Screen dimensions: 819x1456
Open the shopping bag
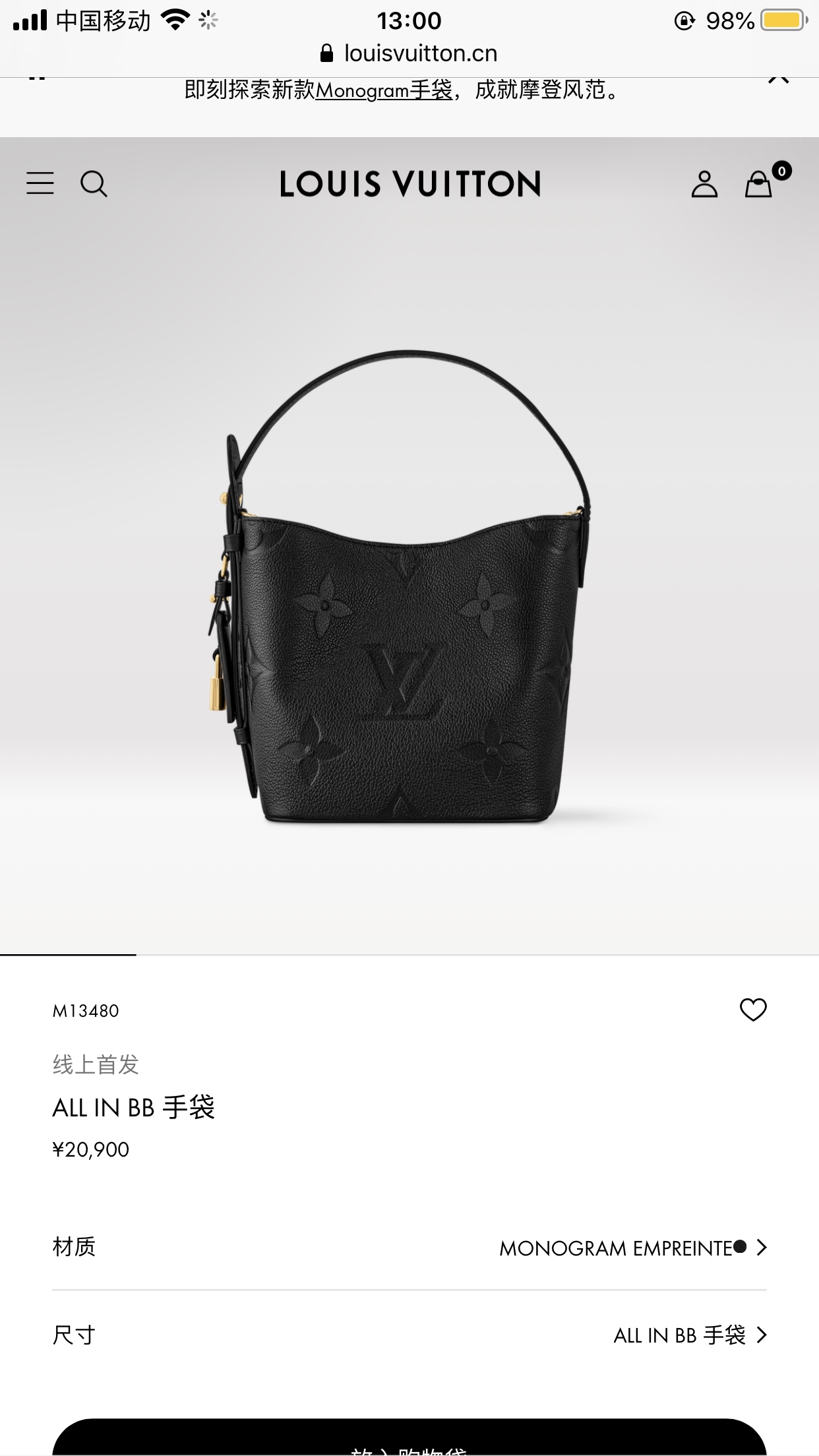(759, 184)
